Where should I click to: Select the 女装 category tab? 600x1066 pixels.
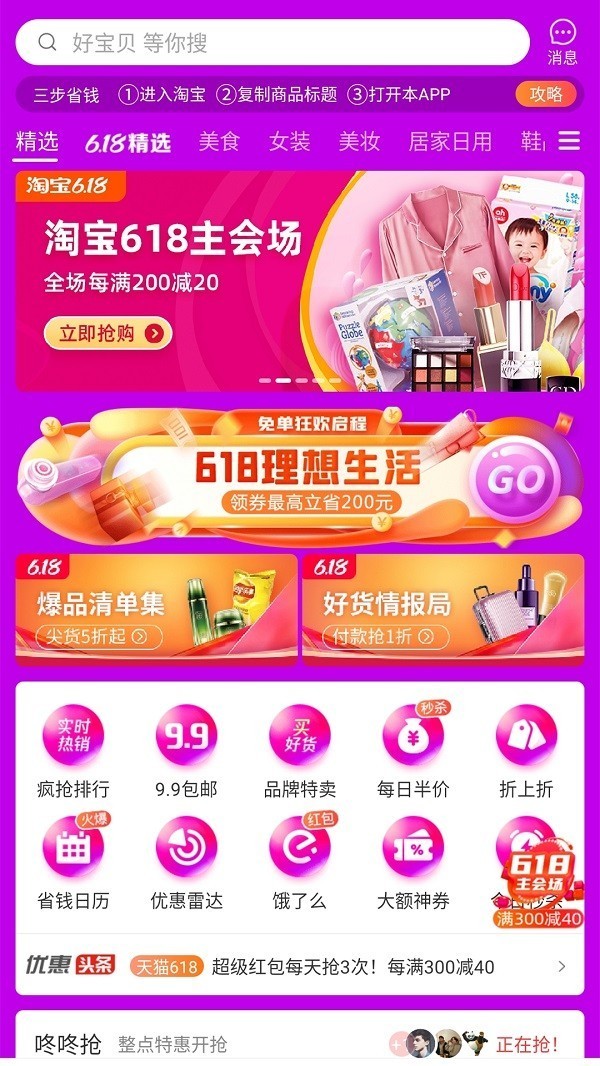[x=290, y=142]
